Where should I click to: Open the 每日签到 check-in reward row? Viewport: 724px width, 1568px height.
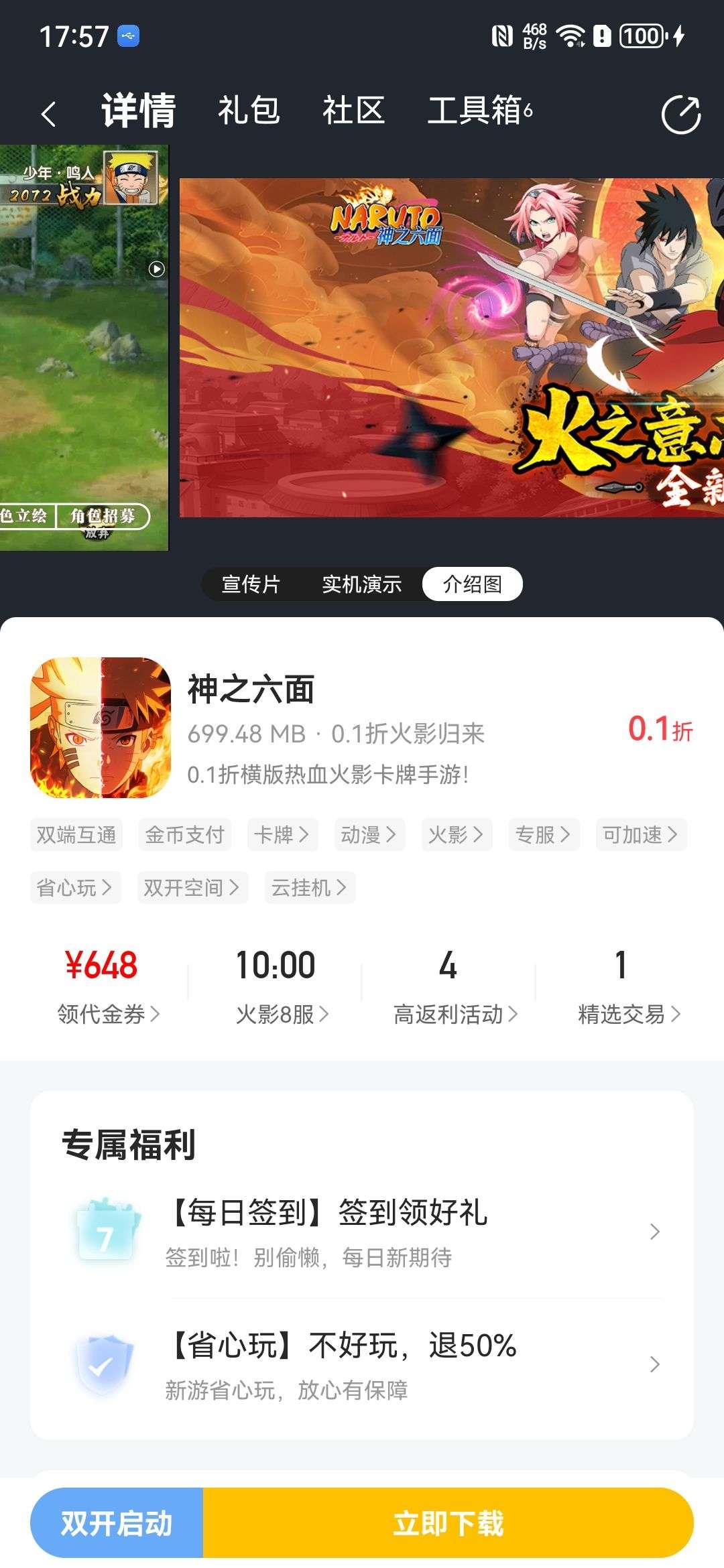pos(362,1232)
